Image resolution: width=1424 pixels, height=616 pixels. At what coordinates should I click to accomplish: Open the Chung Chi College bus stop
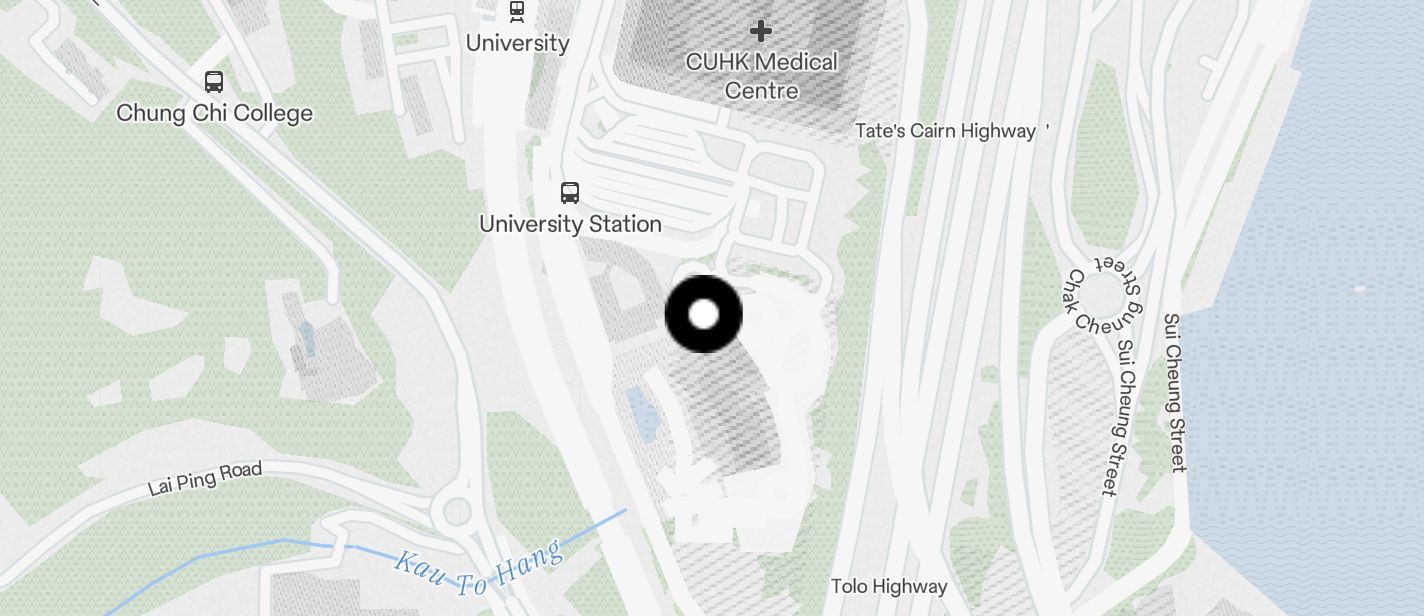point(214,82)
